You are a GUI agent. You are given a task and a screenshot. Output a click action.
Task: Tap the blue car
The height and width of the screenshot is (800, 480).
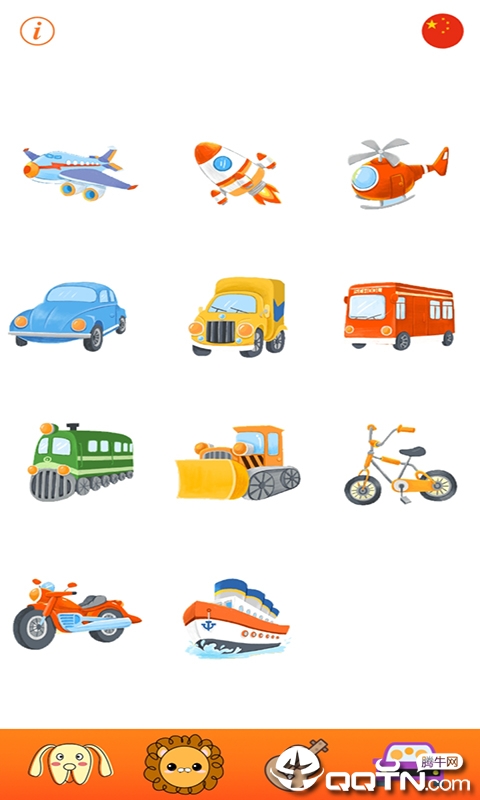point(67,316)
